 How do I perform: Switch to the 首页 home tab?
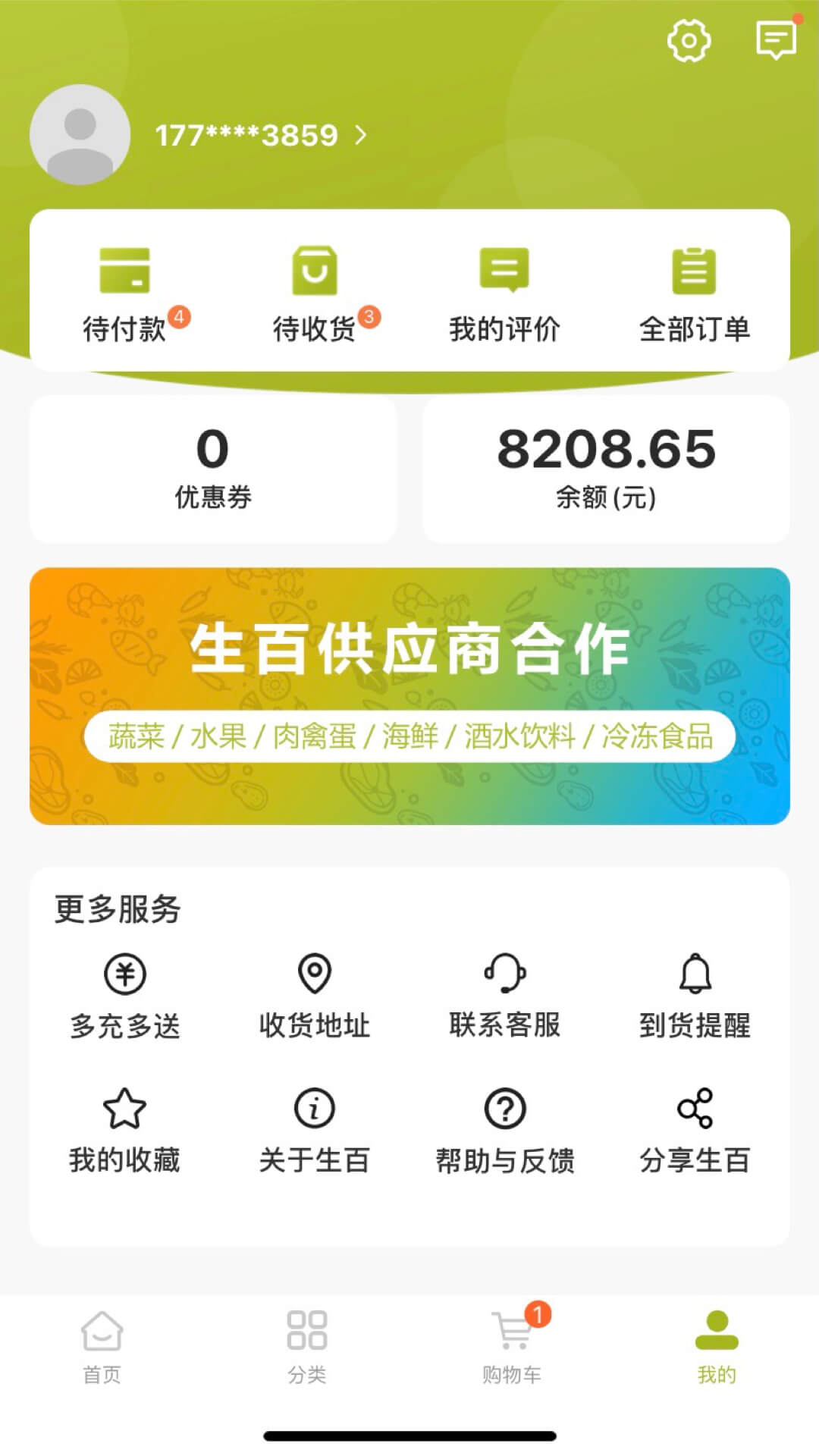(x=102, y=1346)
